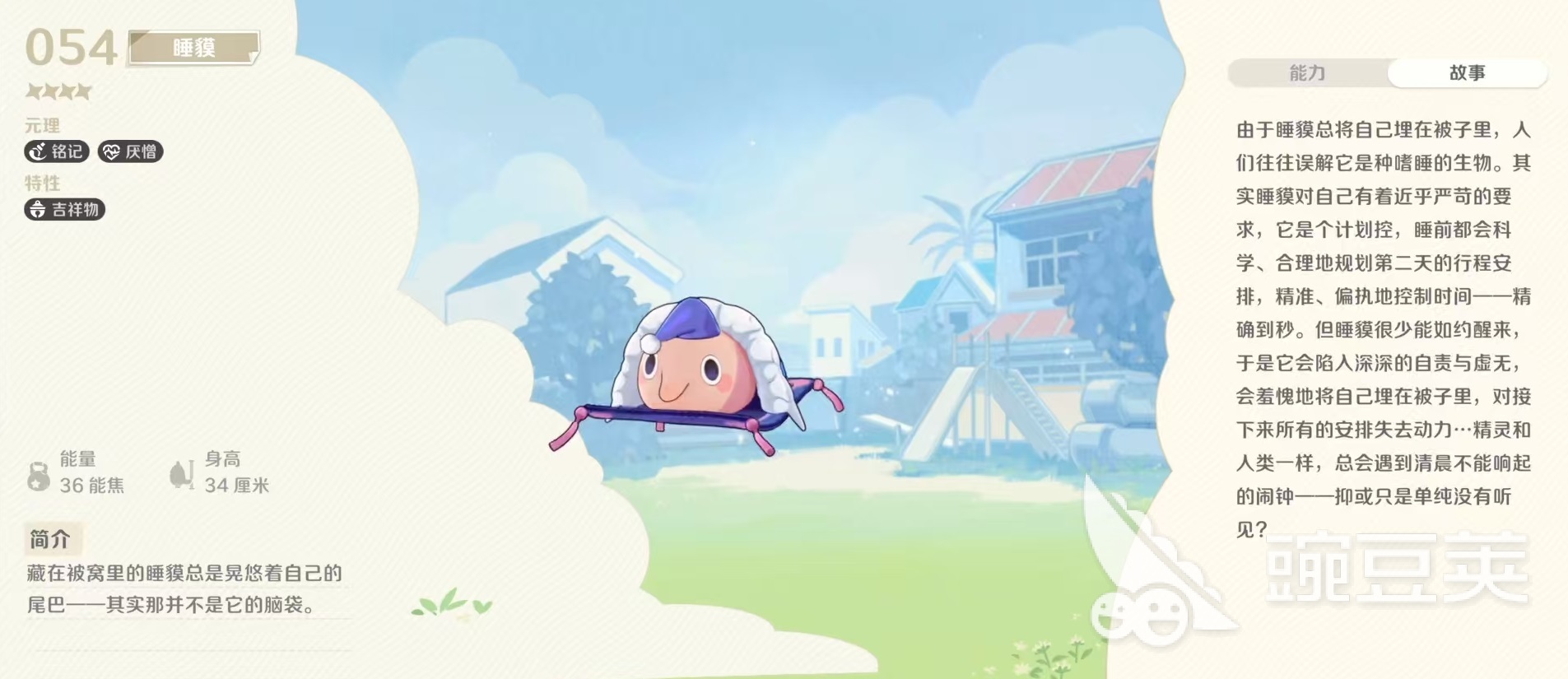This screenshot has width=1568, height=679.
Task: Switch to the 能力 tab
Action: (x=1307, y=73)
